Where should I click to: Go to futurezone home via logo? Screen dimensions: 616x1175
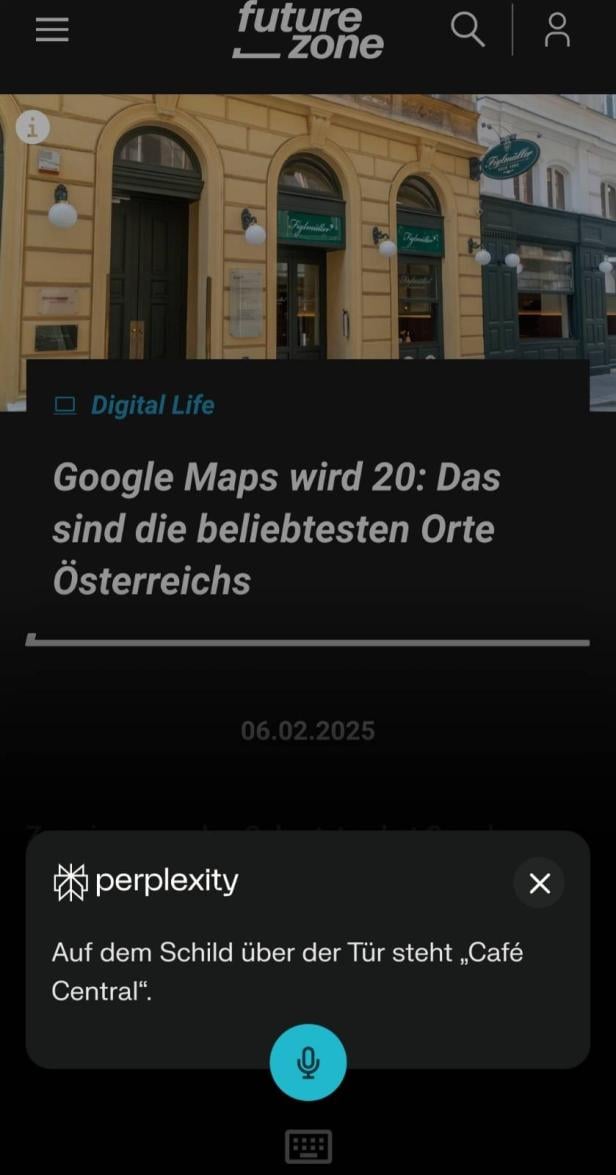pyautogui.click(x=309, y=31)
